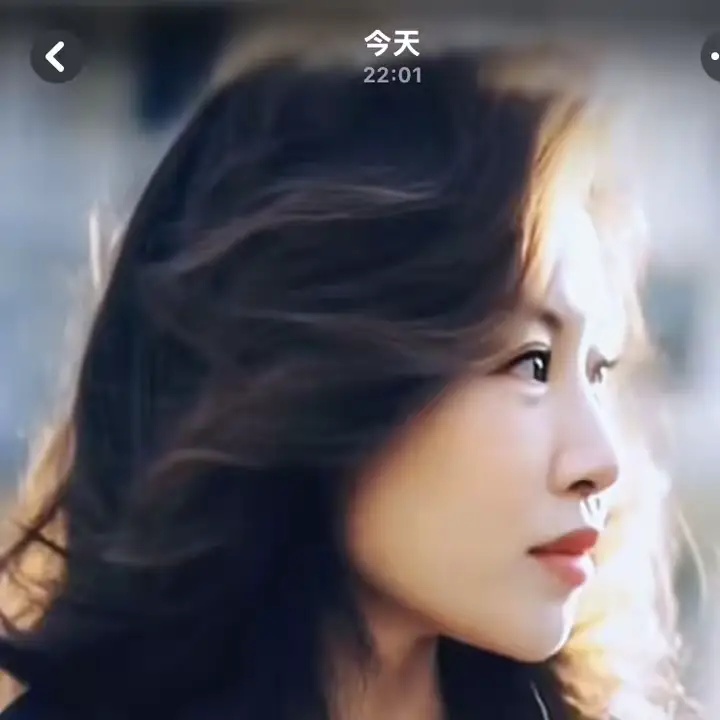
Task: Open the more options menu
Action: click(711, 57)
